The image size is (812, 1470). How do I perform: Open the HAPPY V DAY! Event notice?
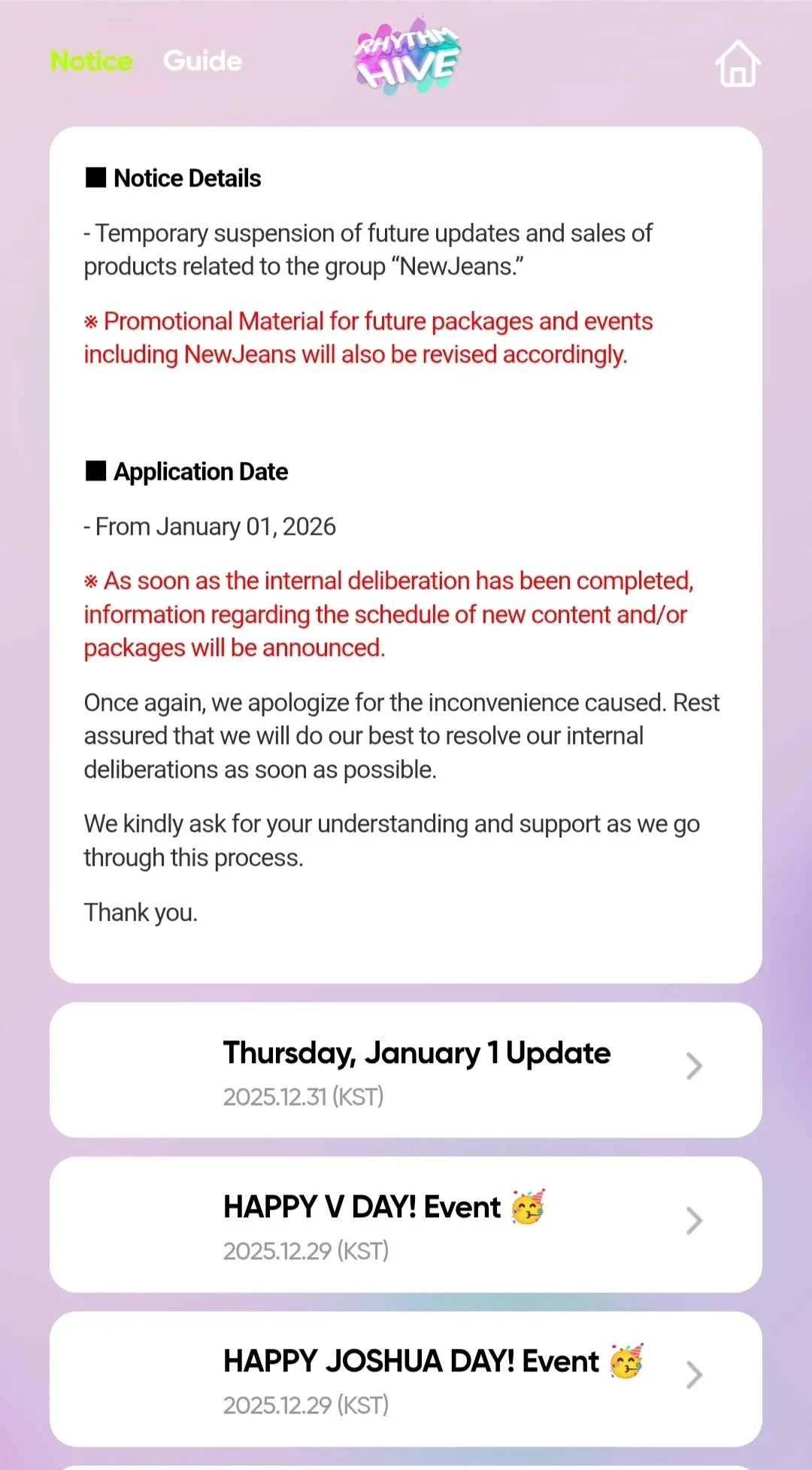click(406, 1224)
